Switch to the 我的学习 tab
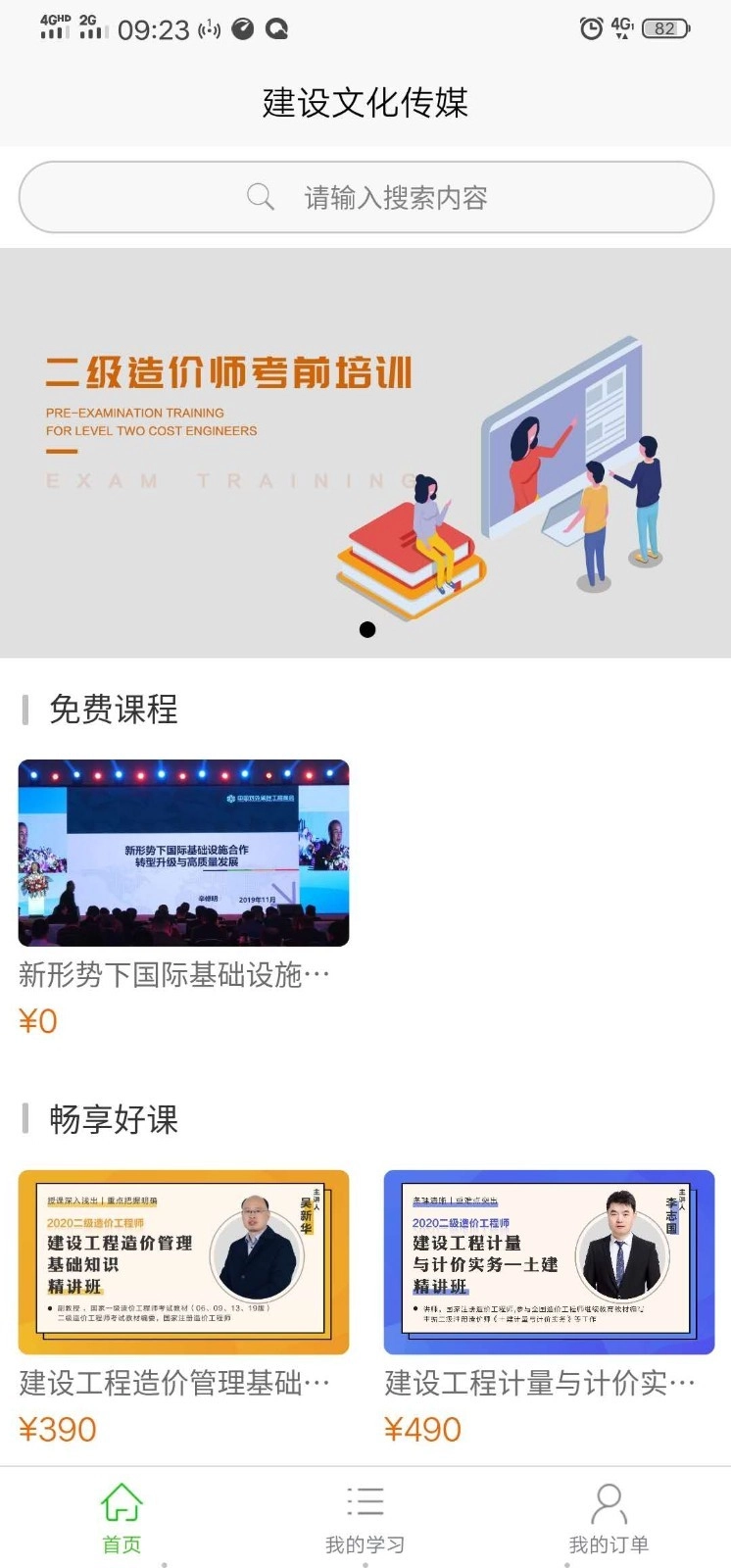 [x=365, y=1516]
